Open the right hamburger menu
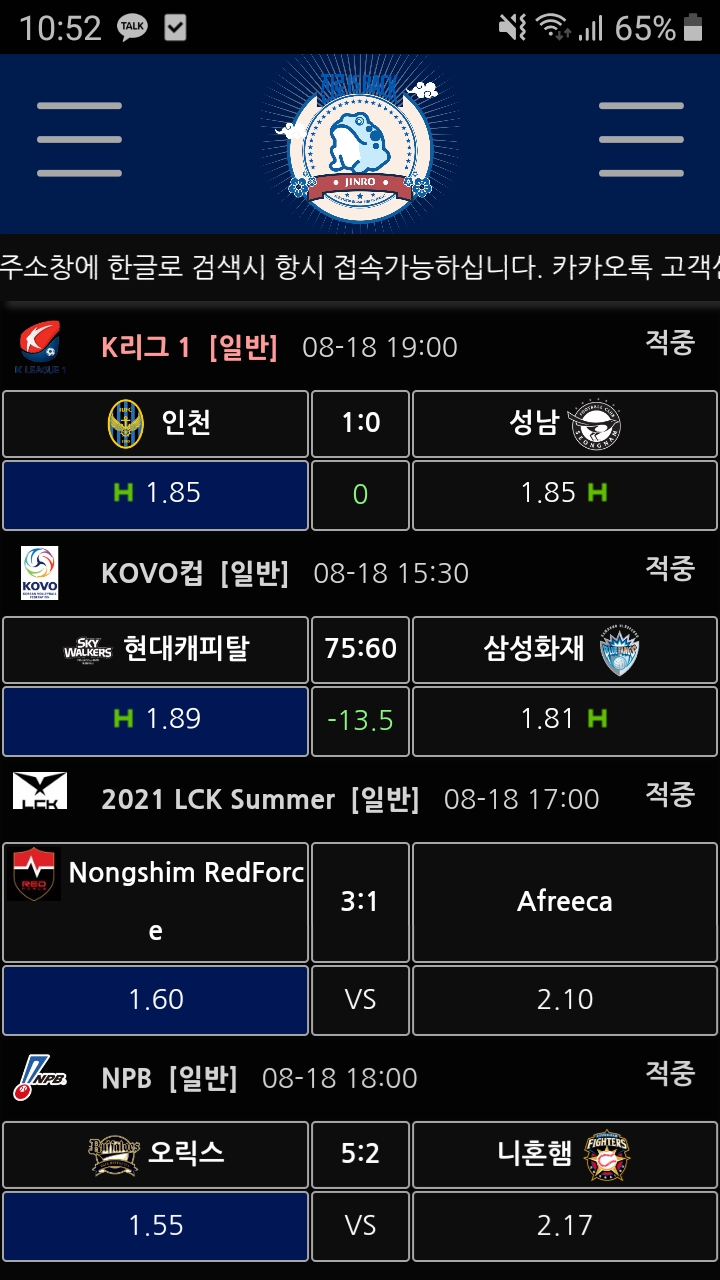Image resolution: width=720 pixels, height=1280 pixels. coord(641,140)
